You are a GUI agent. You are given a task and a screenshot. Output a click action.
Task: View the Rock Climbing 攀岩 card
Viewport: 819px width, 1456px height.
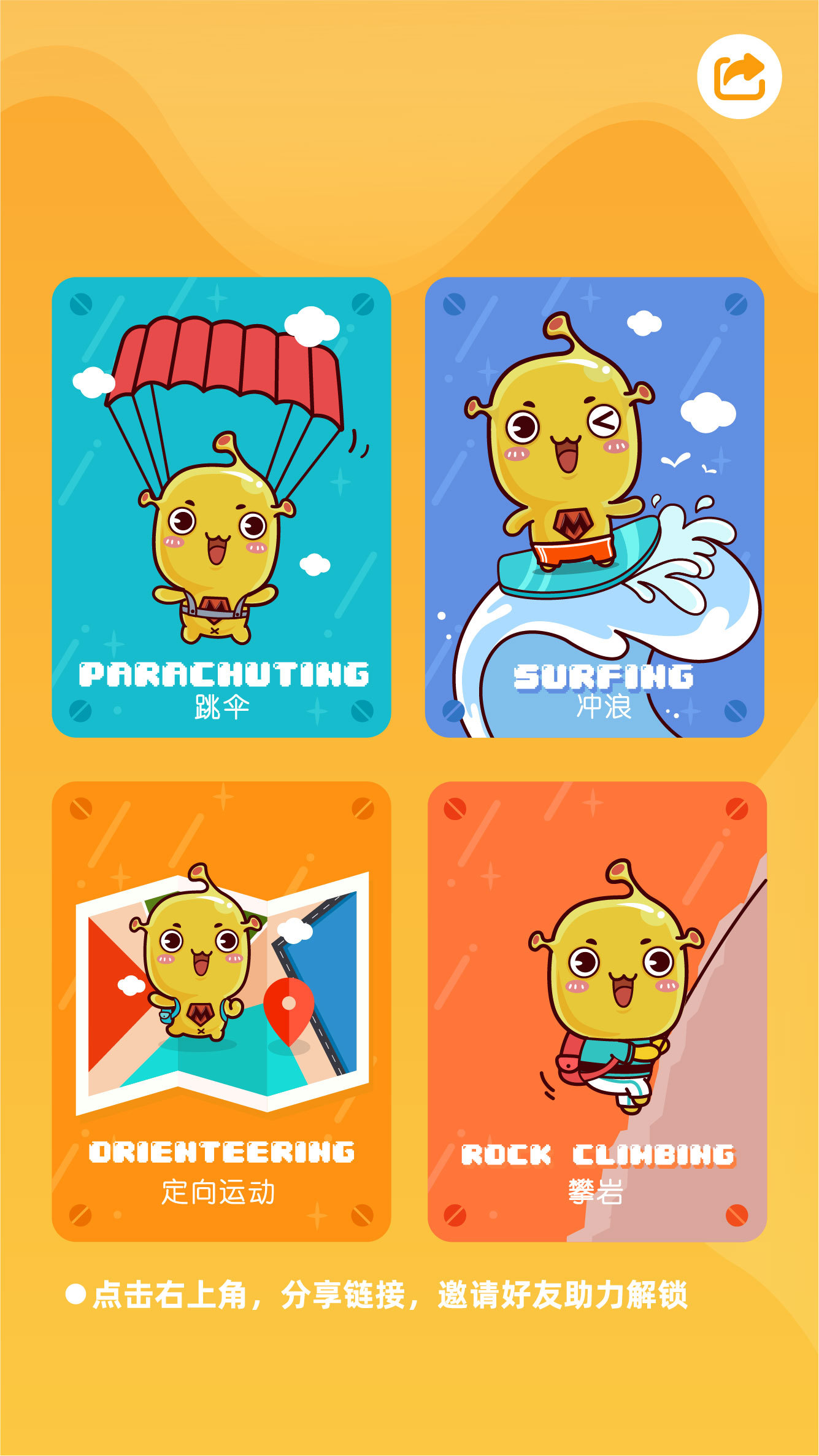597,1011
